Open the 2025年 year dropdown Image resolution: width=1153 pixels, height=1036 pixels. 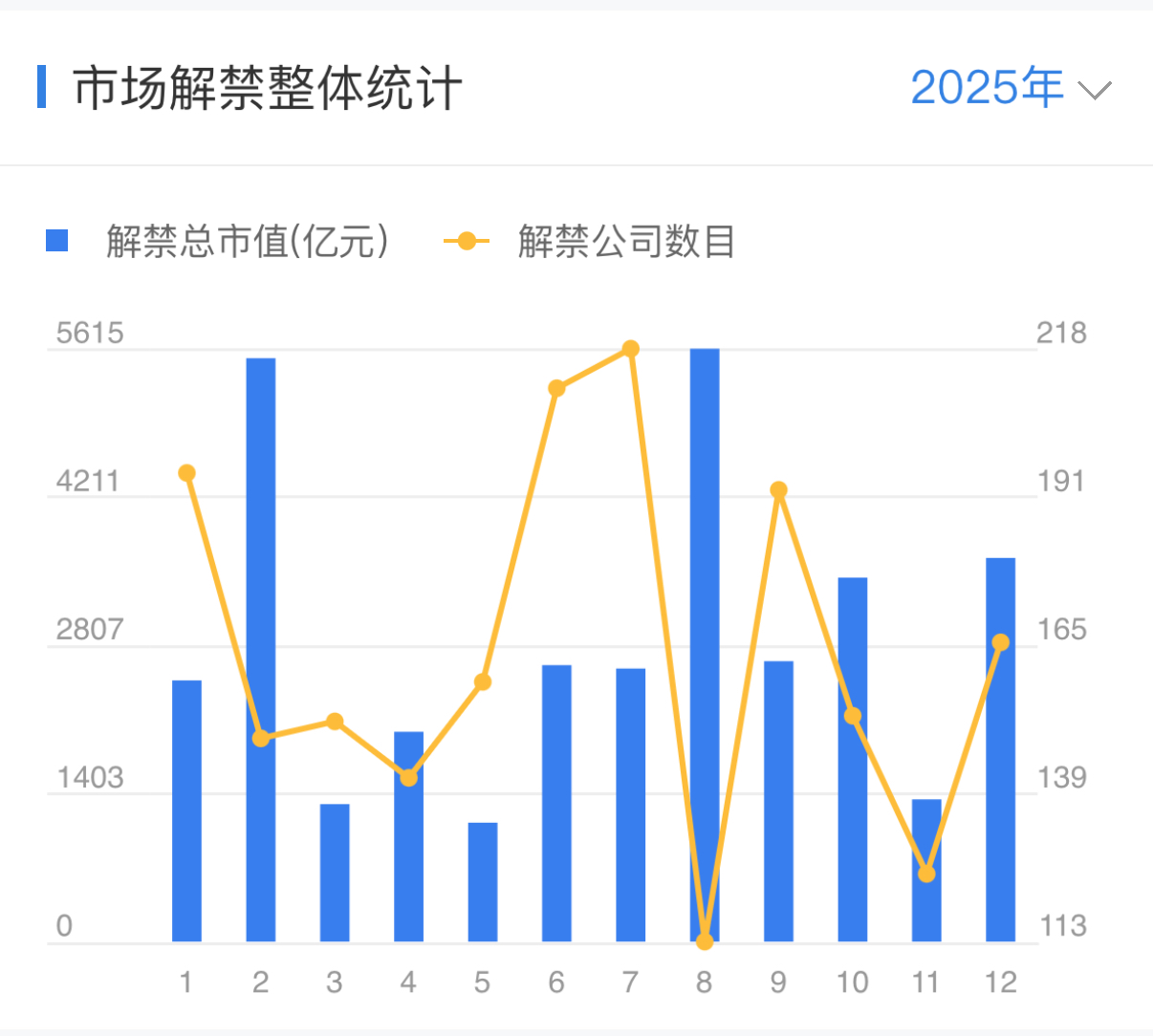[x=1010, y=88]
